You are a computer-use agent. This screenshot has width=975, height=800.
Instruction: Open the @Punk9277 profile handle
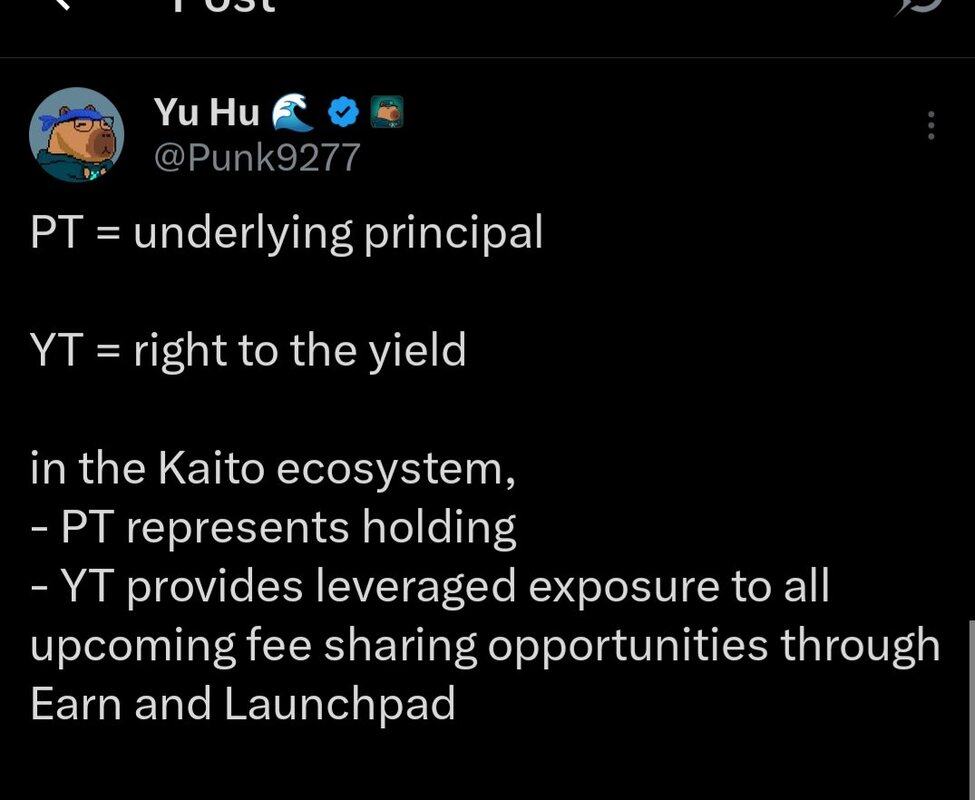[x=257, y=158]
